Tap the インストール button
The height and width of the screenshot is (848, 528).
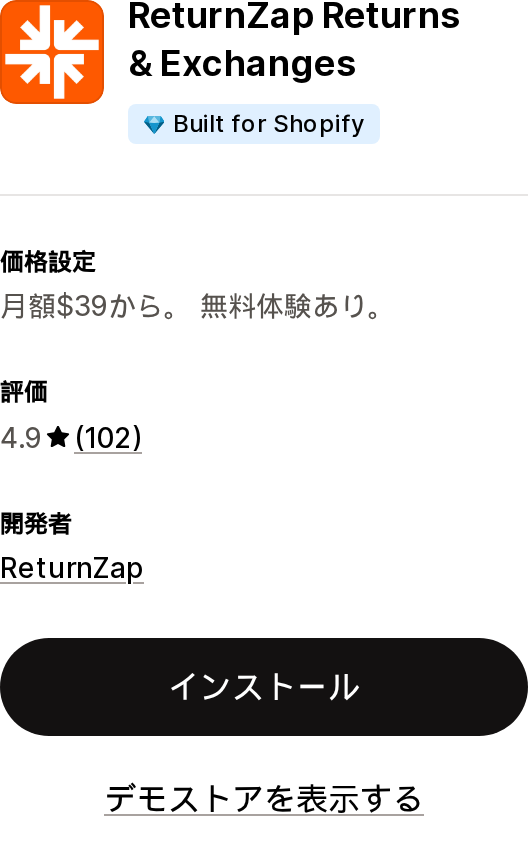pos(264,687)
